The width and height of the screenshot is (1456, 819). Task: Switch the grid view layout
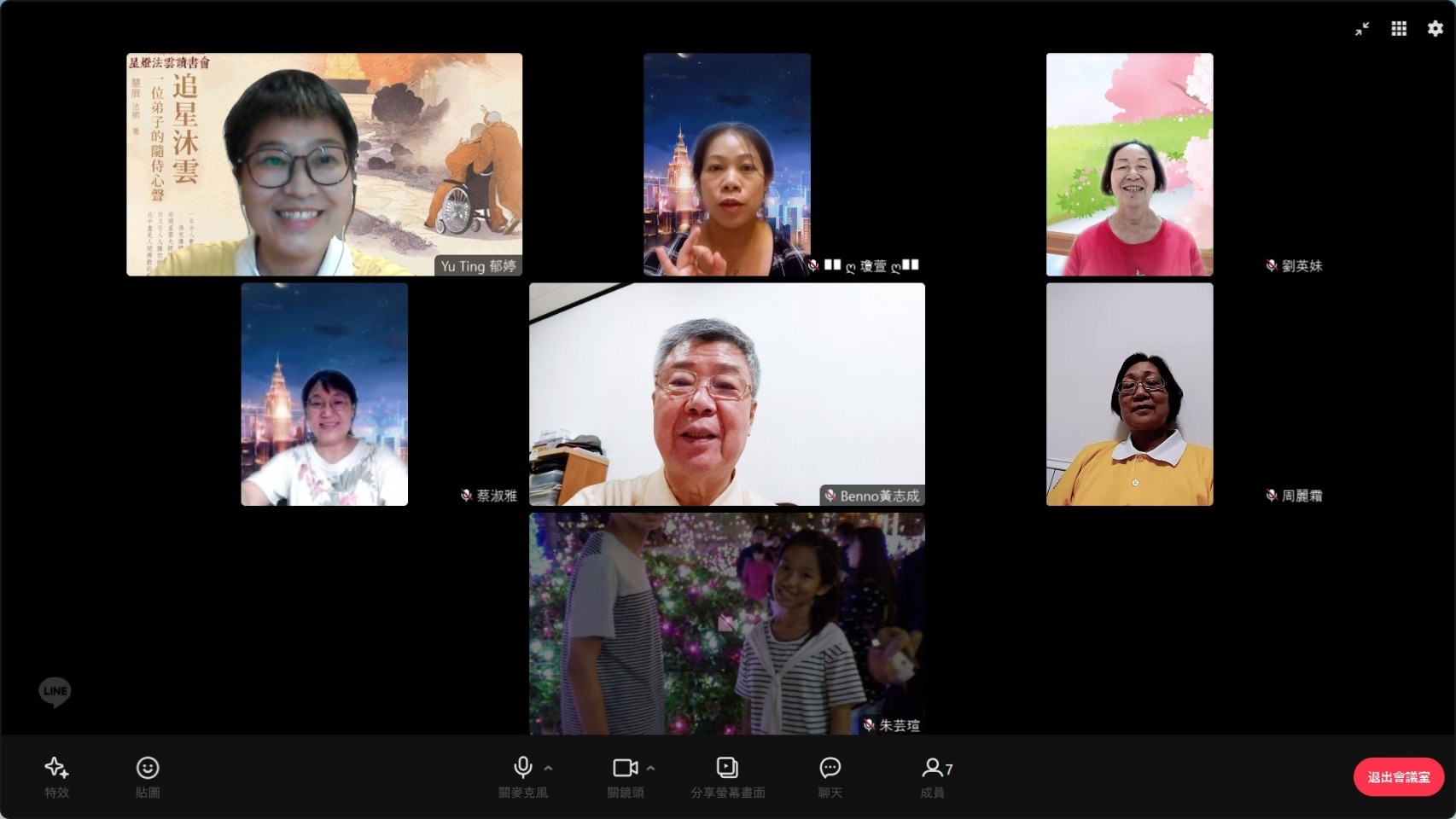coord(1399,29)
